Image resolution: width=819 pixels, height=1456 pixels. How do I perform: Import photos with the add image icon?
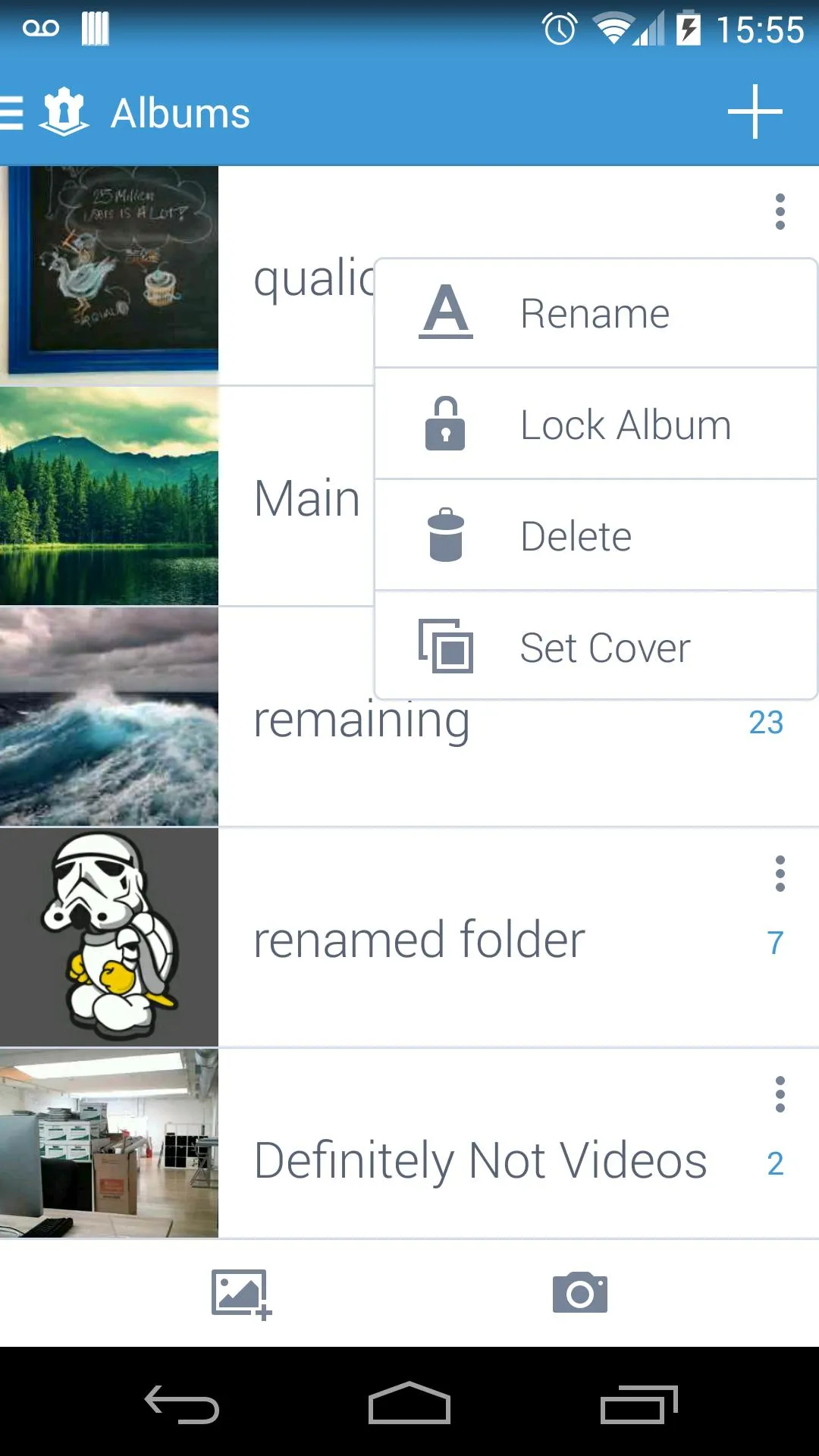(x=240, y=1294)
